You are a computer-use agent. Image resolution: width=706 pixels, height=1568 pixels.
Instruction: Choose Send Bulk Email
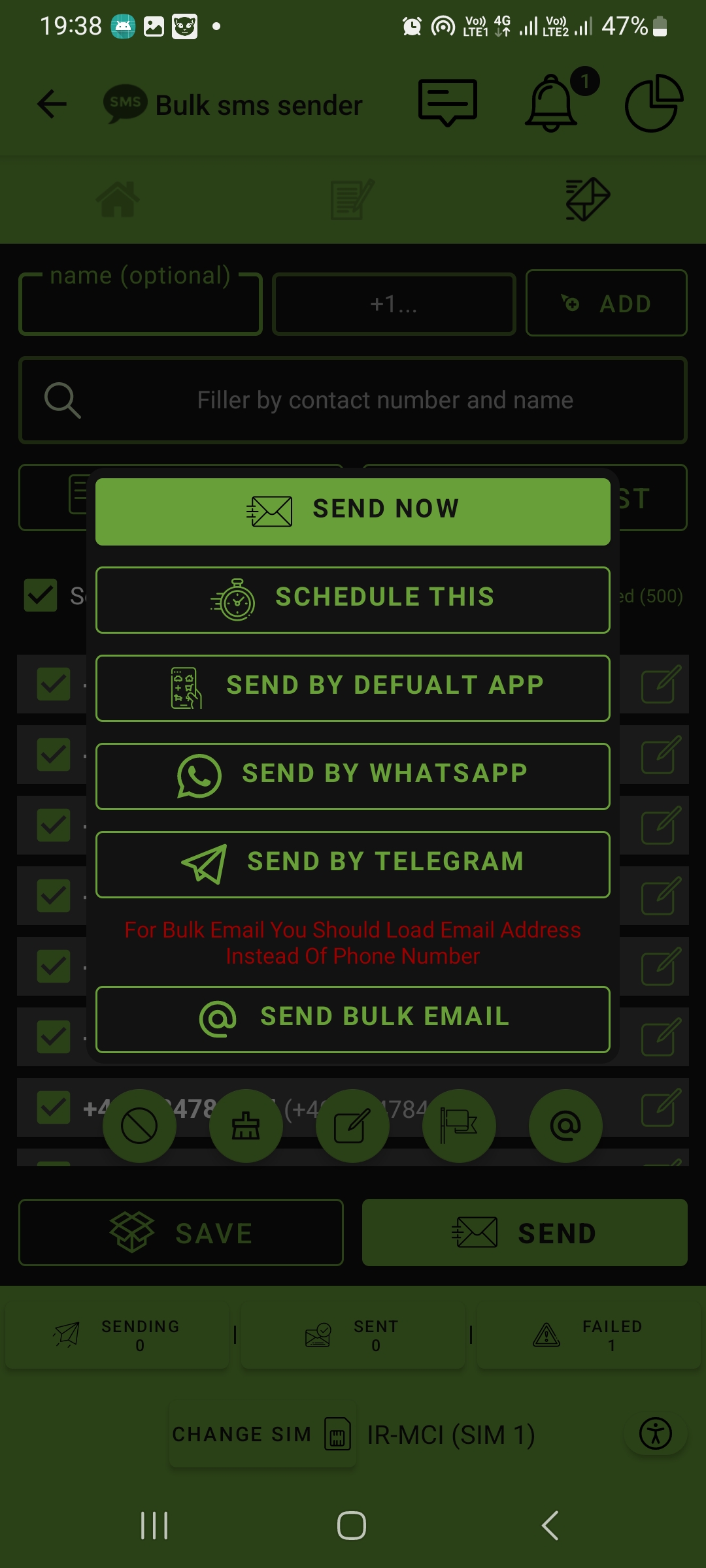pos(353,1019)
